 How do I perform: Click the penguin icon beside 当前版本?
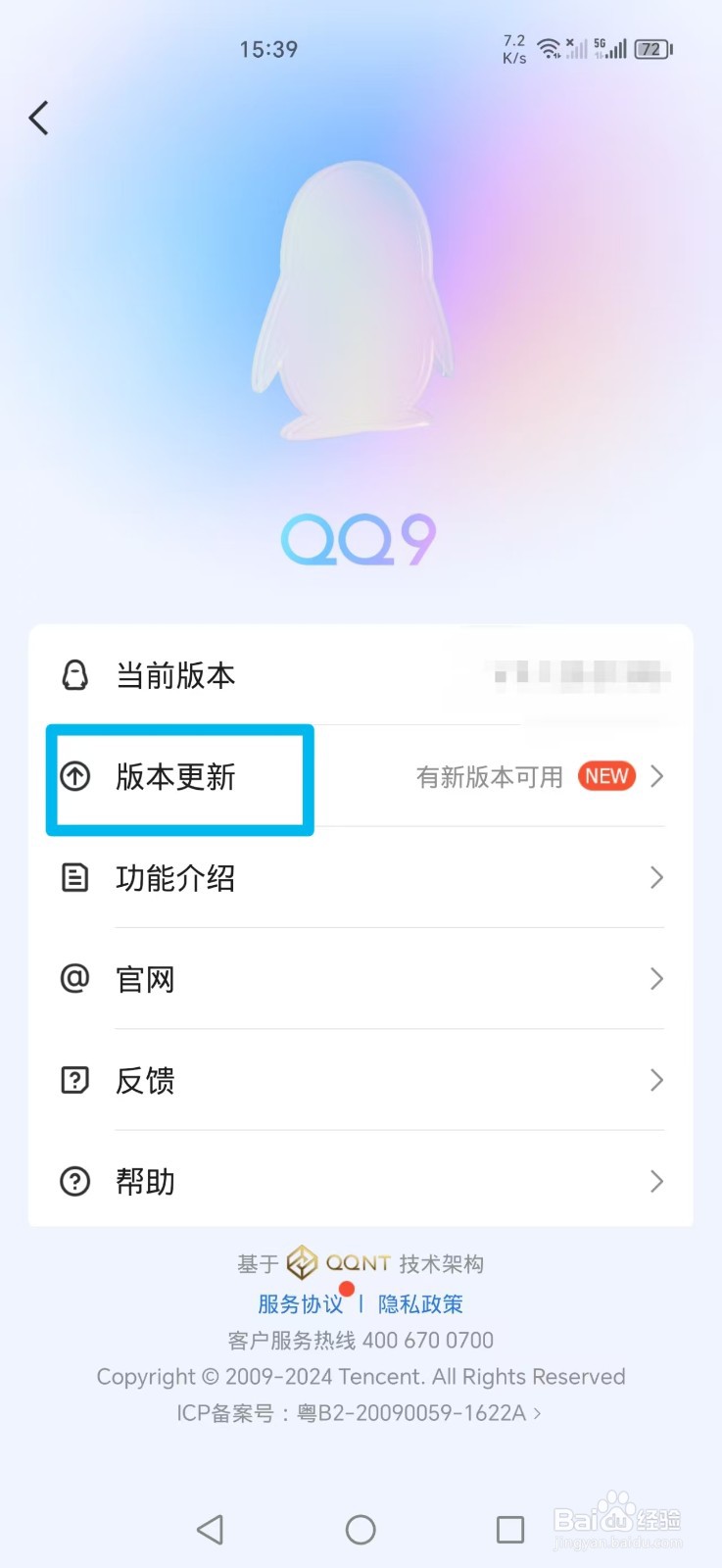(73, 675)
